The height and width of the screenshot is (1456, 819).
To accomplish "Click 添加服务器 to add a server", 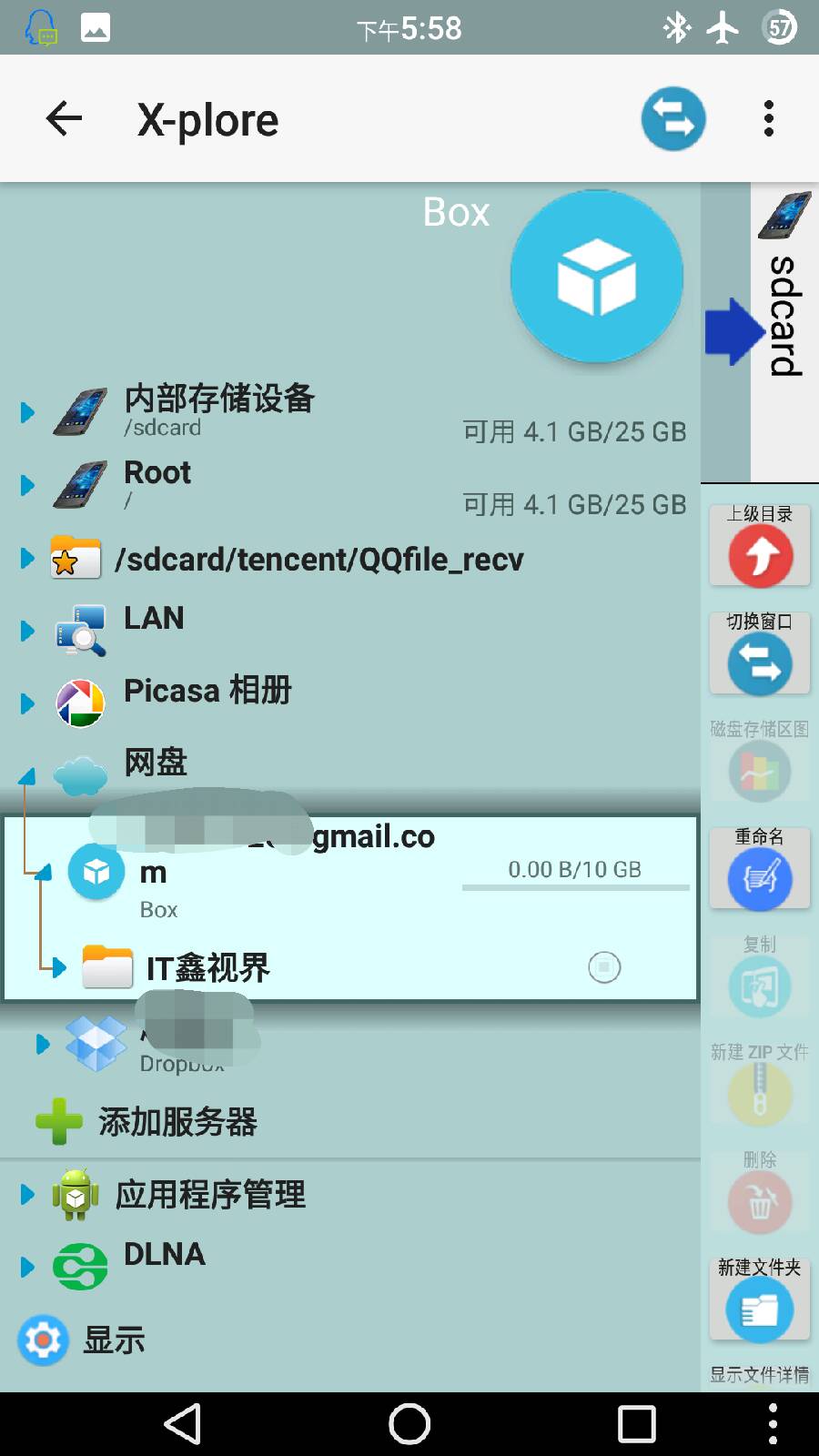I will coord(173,1122).
